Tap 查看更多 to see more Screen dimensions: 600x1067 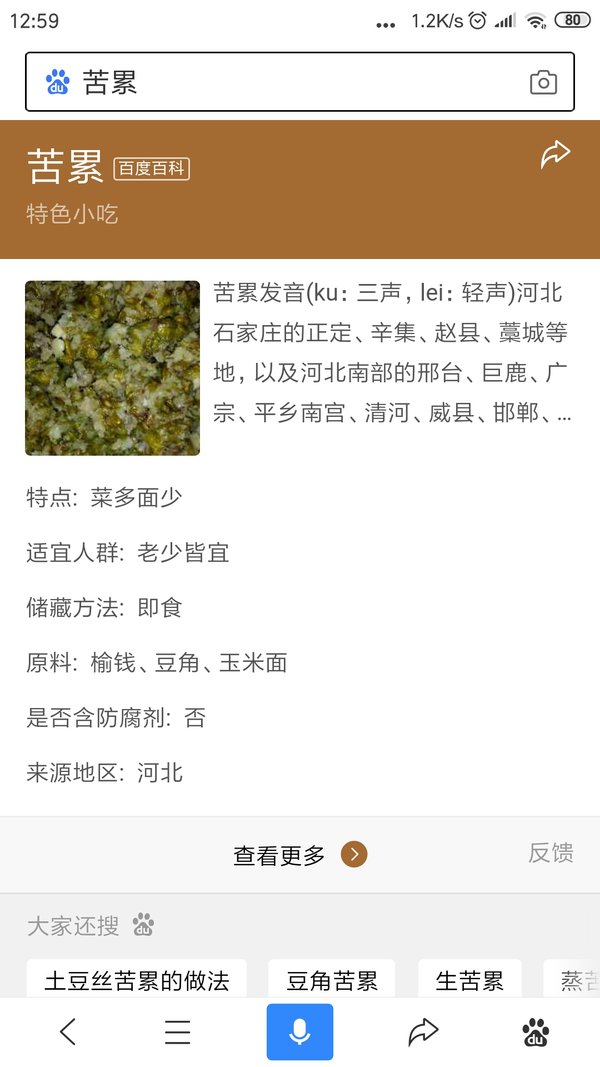point(300,855)
